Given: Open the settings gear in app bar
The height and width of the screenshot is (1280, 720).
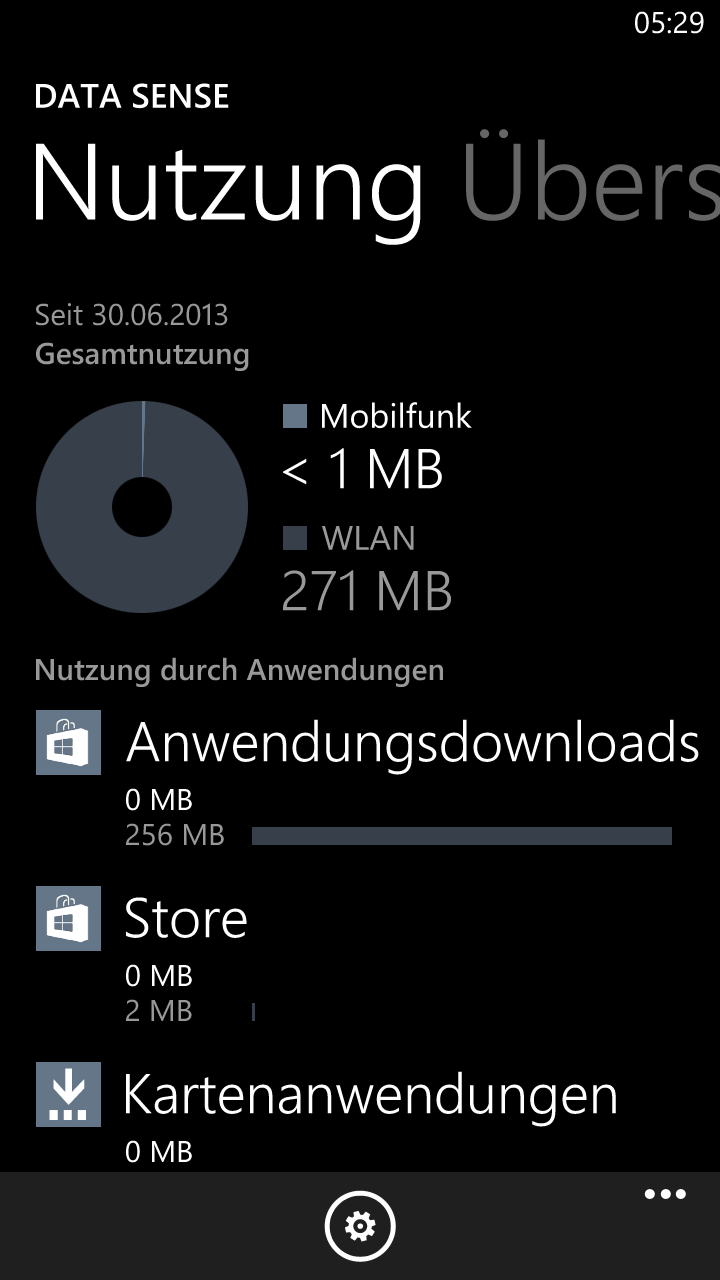Looking at the screenshot, I should (x=360, y=1225).
